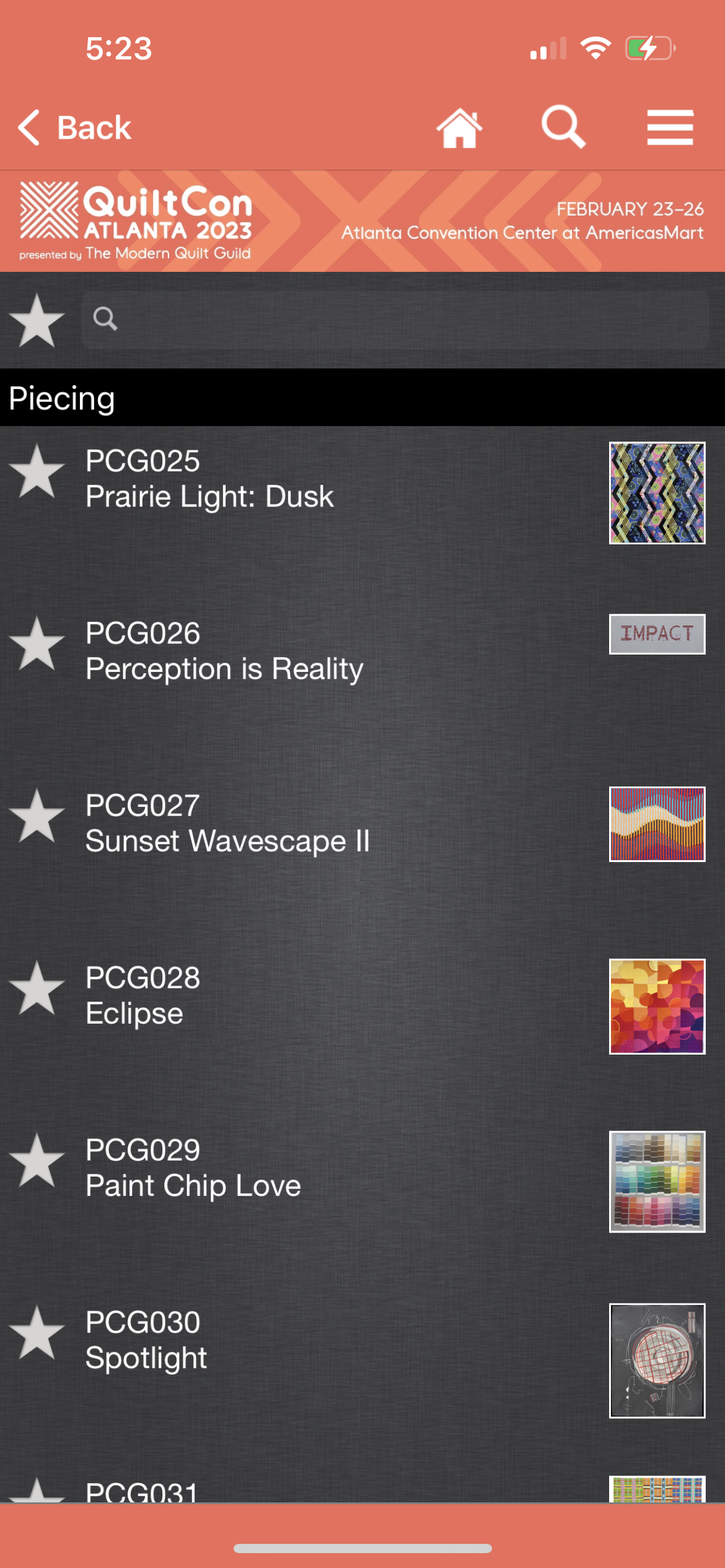Star PCG026 Perception is Reality
The image size is (725, 1568).
tap(37, 643)
